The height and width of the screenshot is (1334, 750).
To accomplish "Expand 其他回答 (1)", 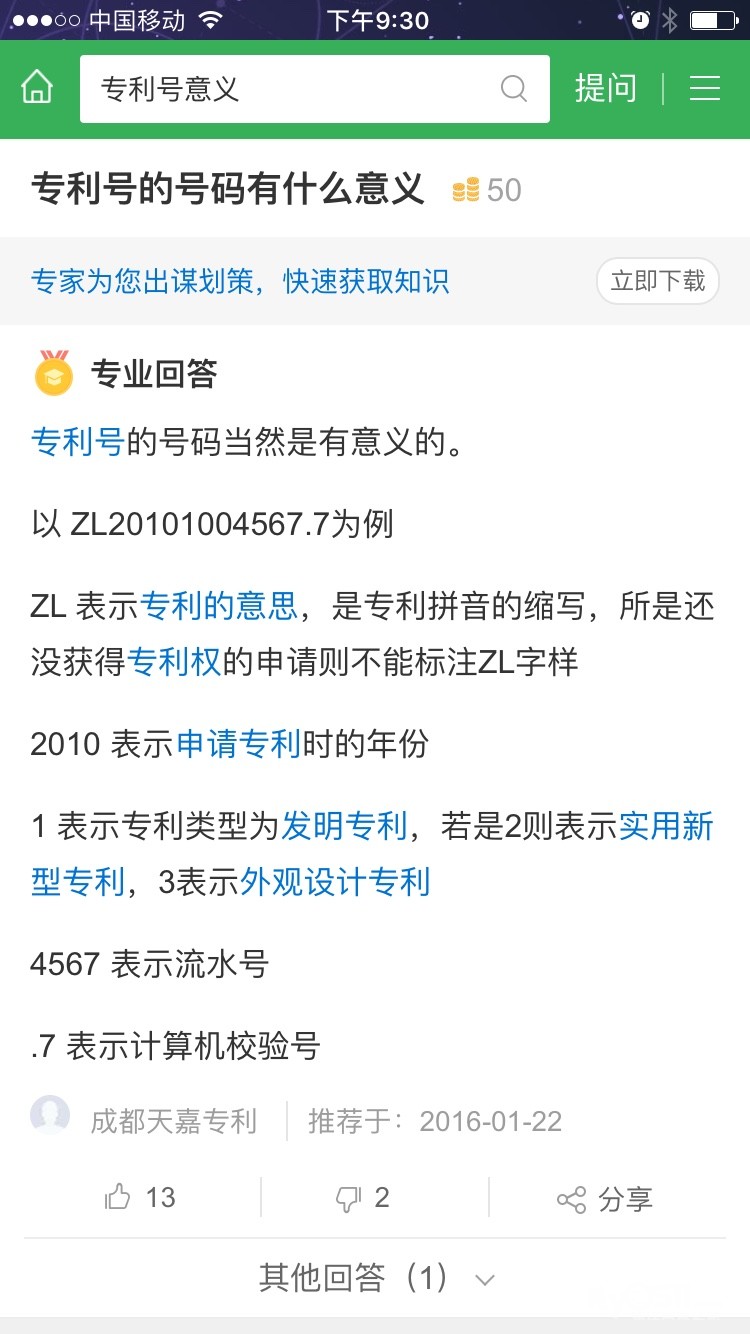I will coord(376,1278).
